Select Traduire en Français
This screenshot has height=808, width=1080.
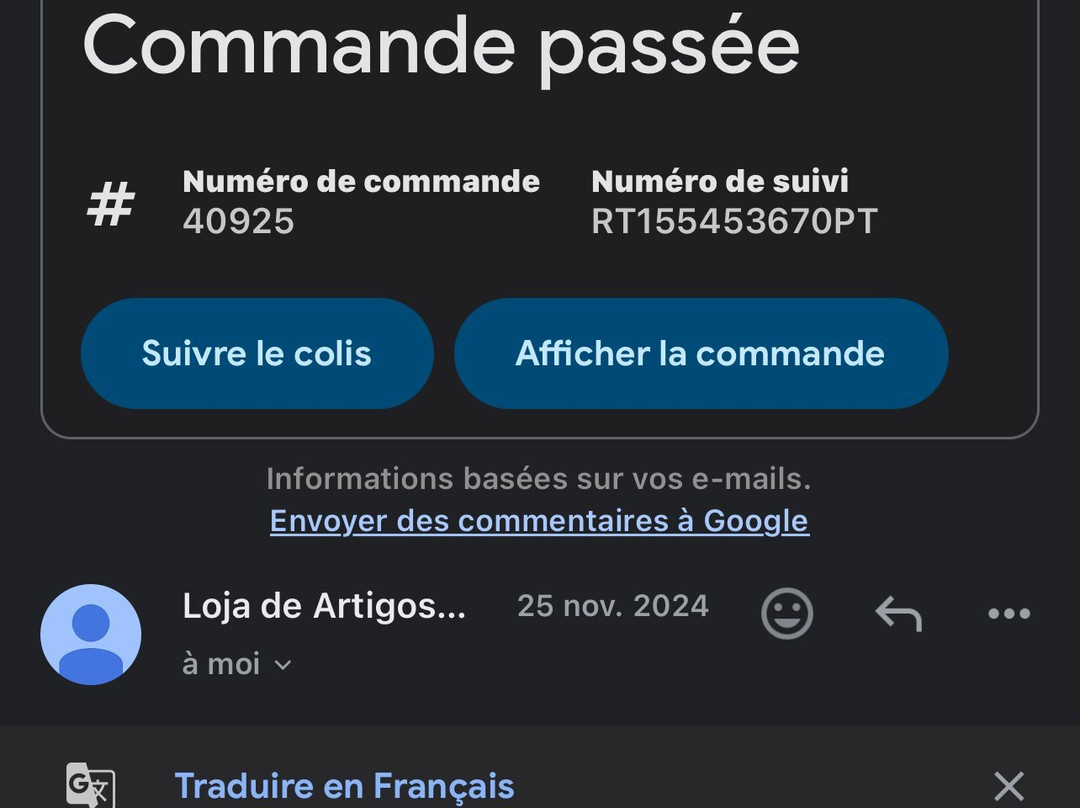pos(344,786)
